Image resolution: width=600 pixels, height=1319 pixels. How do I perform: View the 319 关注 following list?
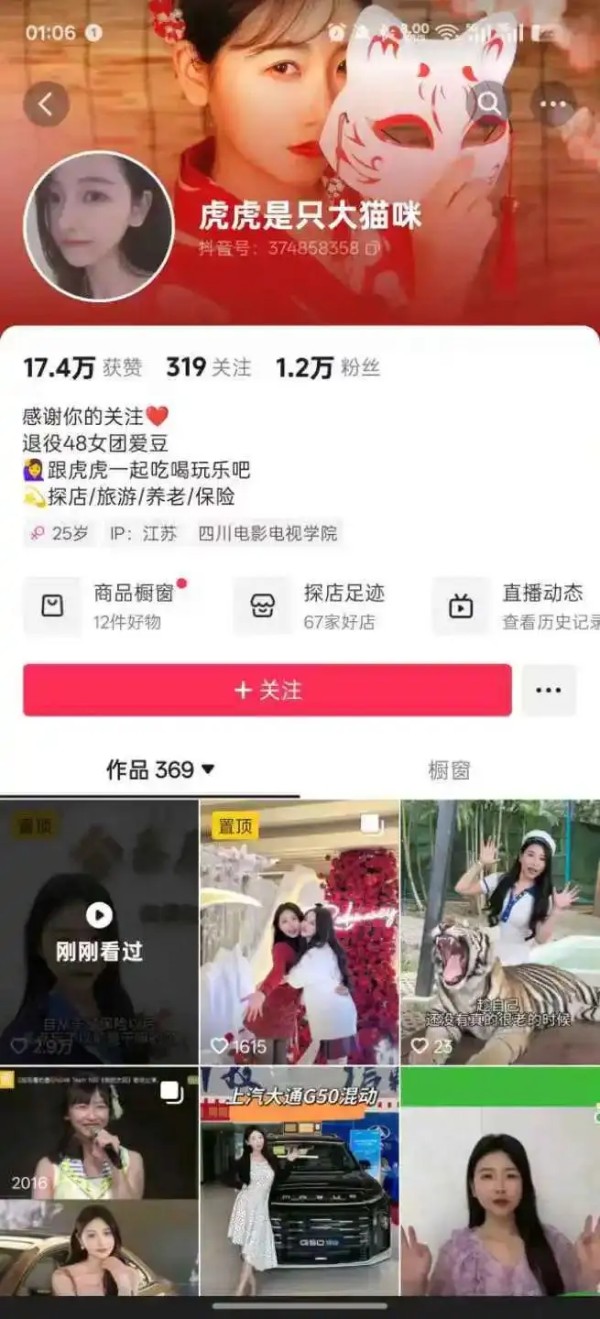pos(208,368)
